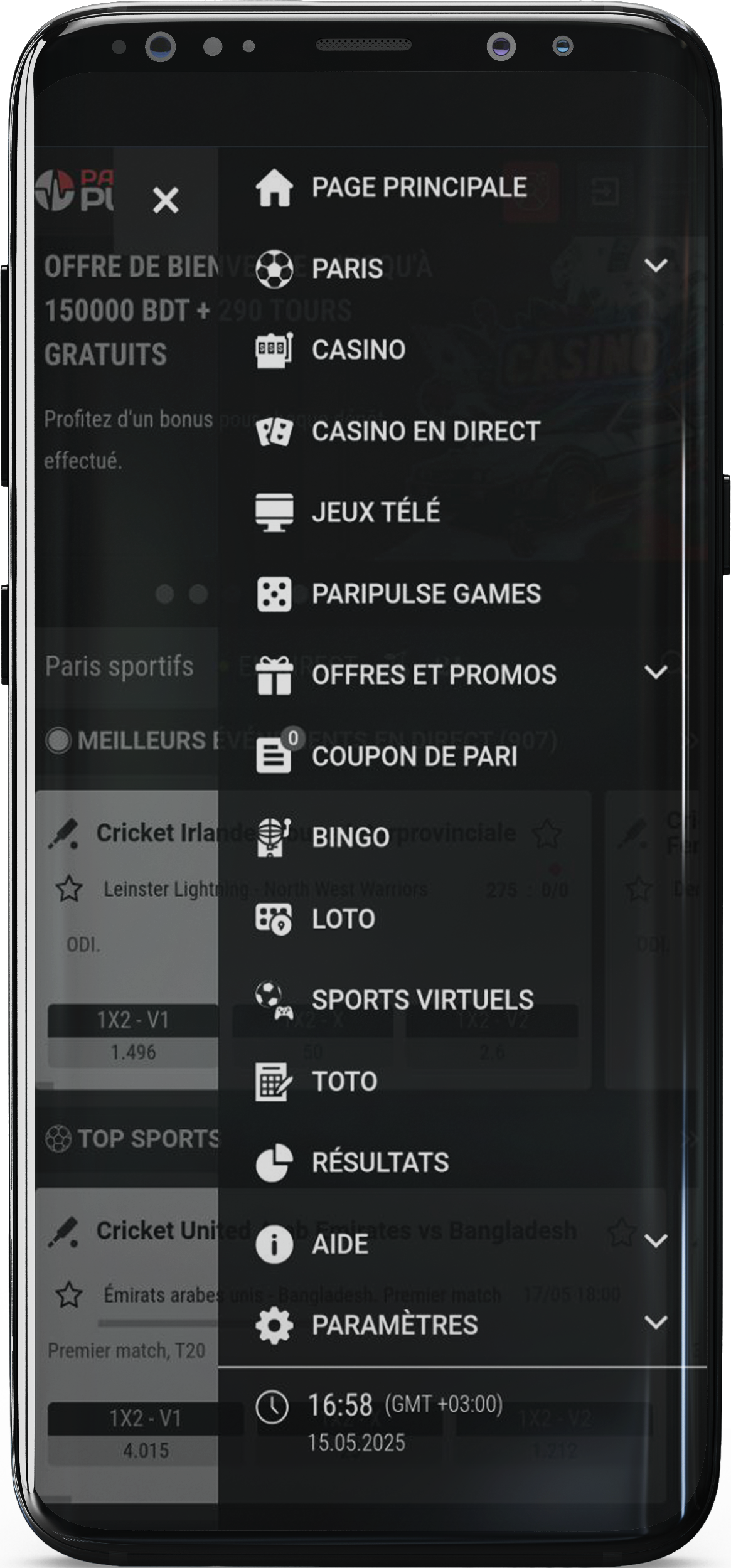View Résultats
This screenshot has width=731, height=1568.
tap(462, 1162)
